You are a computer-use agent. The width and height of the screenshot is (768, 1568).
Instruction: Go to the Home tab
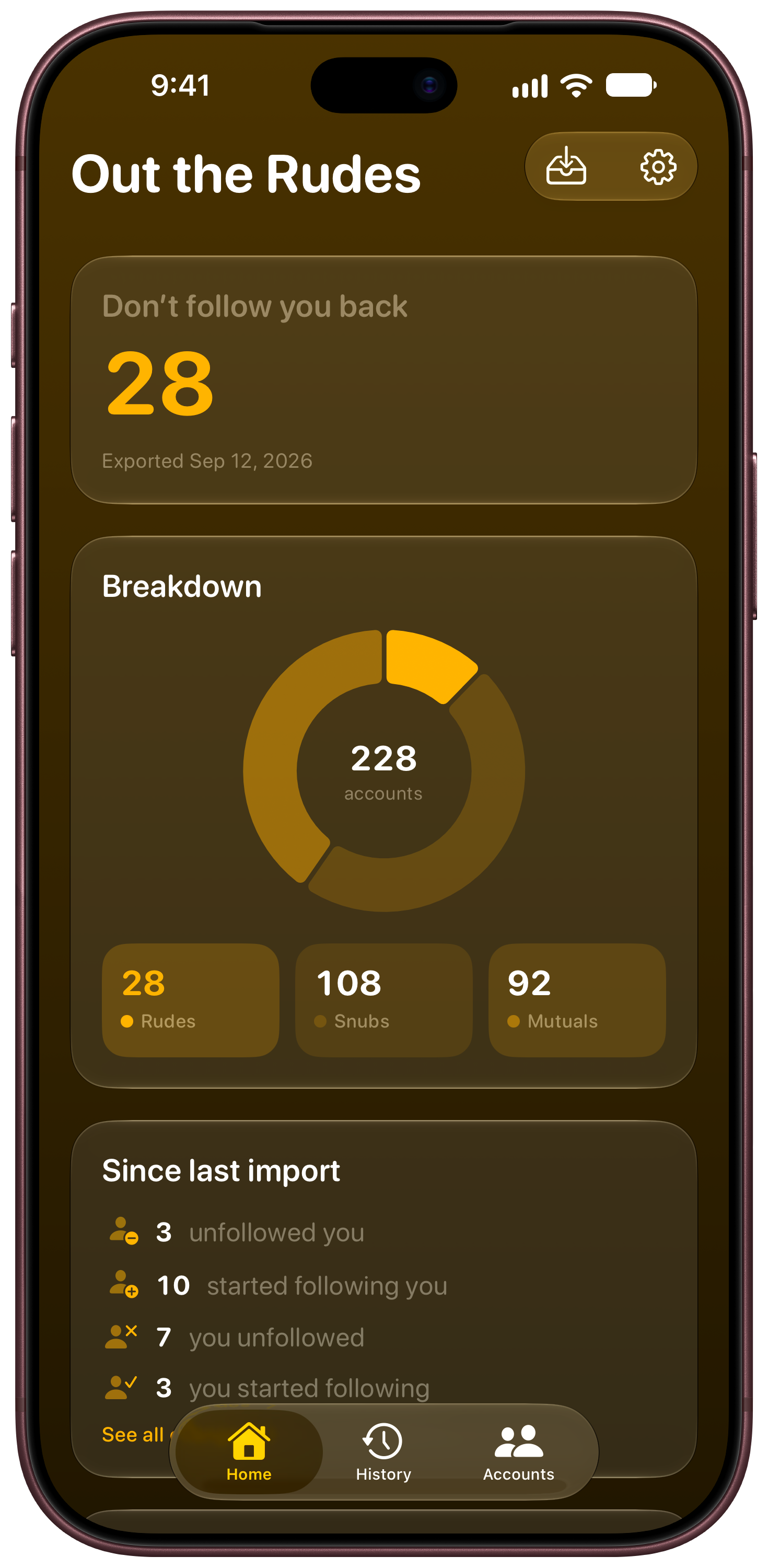tap(249, 1452)
